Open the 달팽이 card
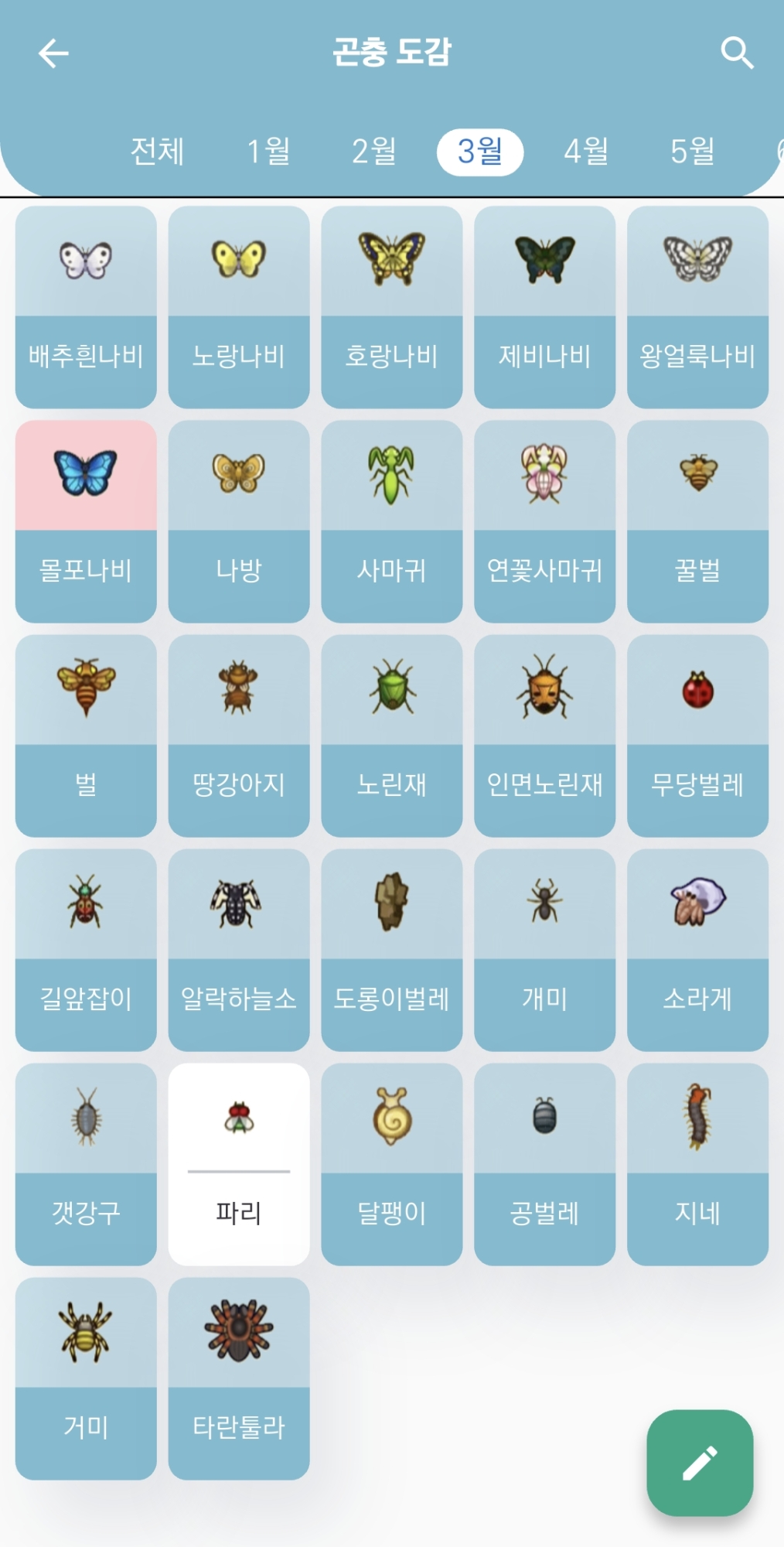Viewport: 784px width, 1547px height. pyautogui.click(x=392, y=1164)
